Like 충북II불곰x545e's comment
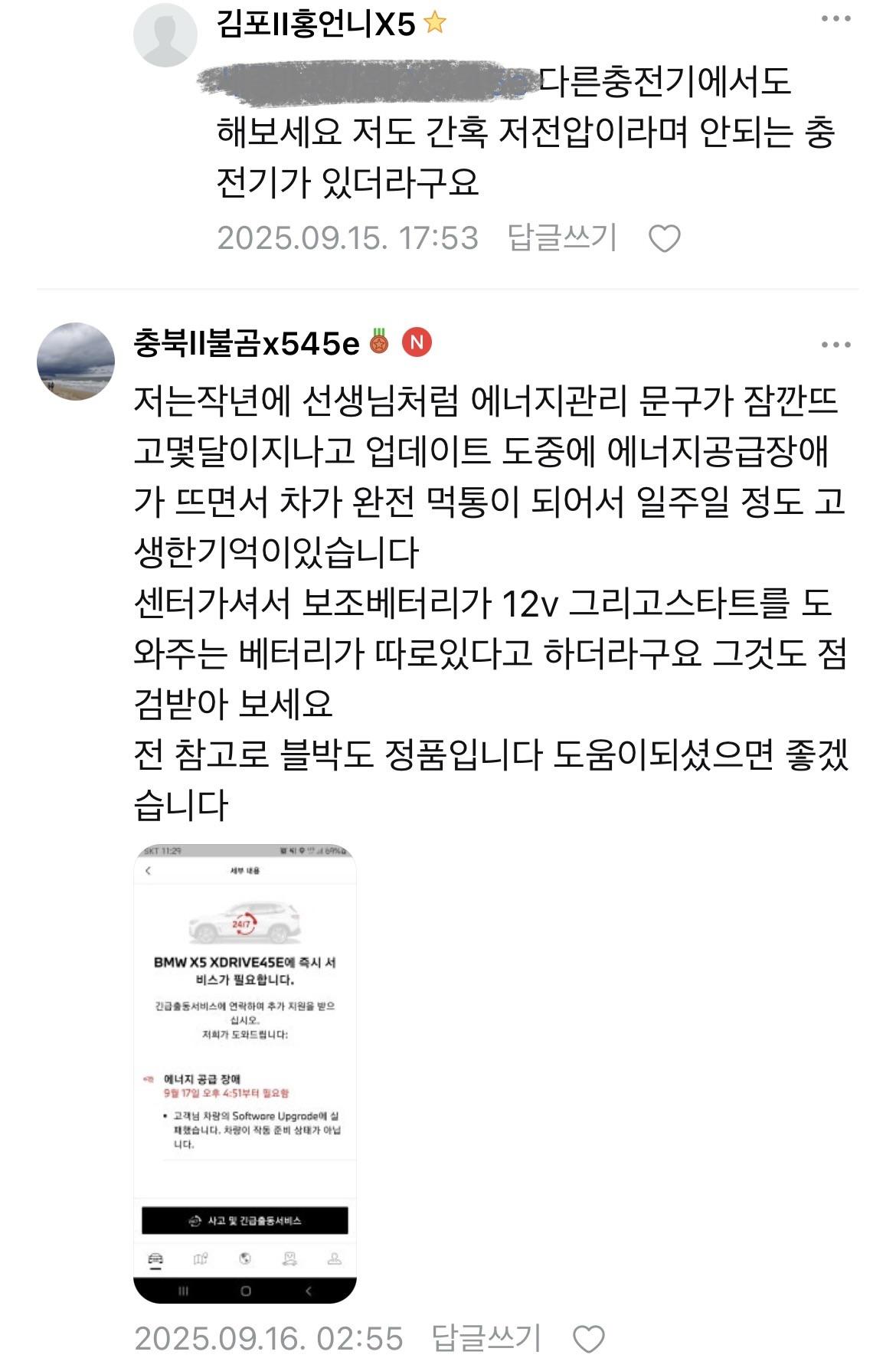The image size is (896, 1368). click(x=589, y=1339)
